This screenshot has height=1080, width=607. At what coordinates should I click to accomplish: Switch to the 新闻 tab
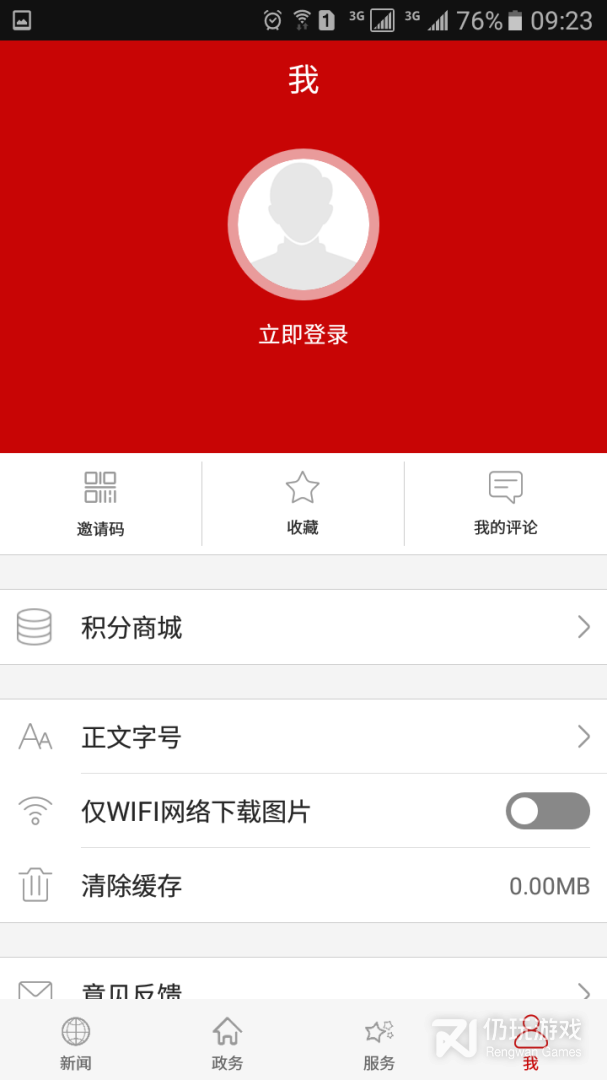pos(76,1042)
